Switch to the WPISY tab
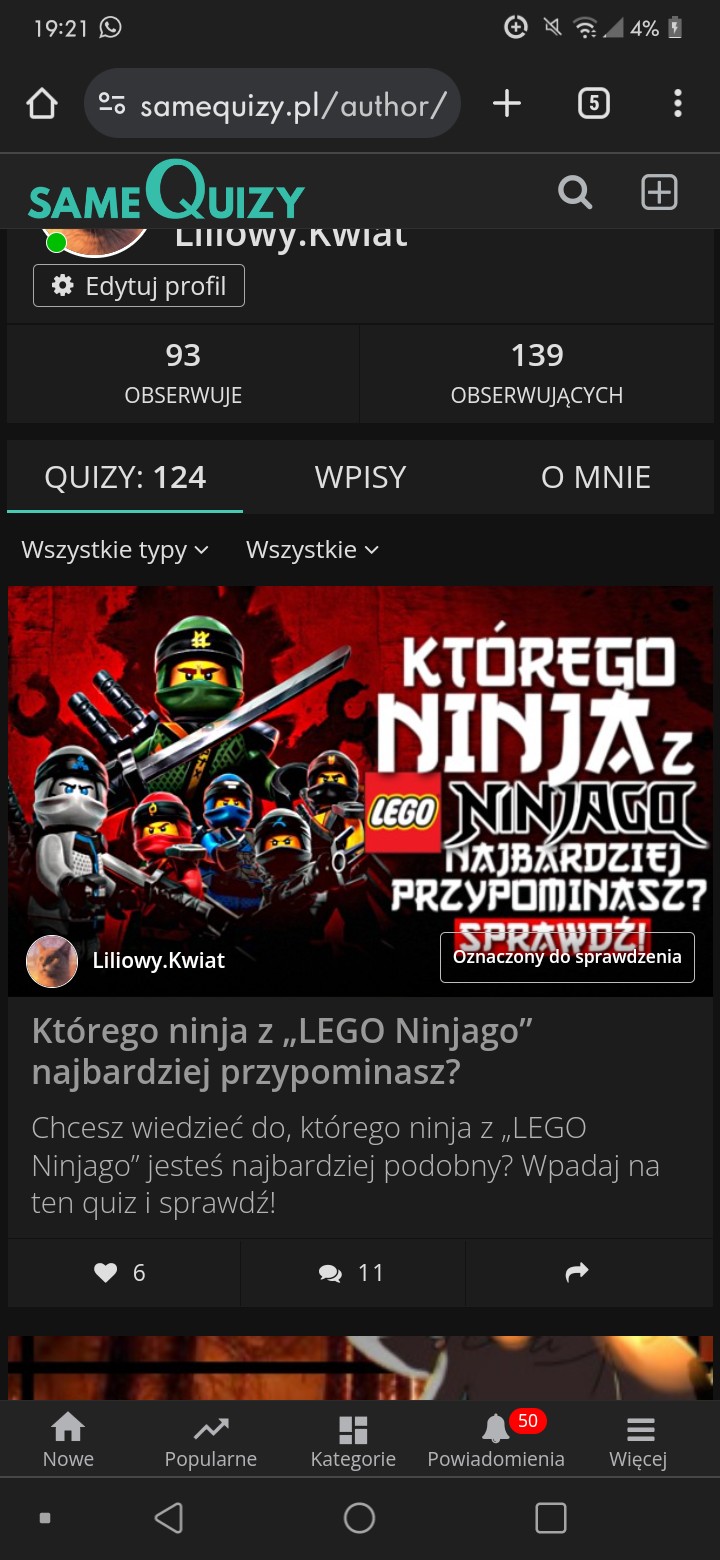Viewport: 720px width, 1560px height. tap(360, 477)
